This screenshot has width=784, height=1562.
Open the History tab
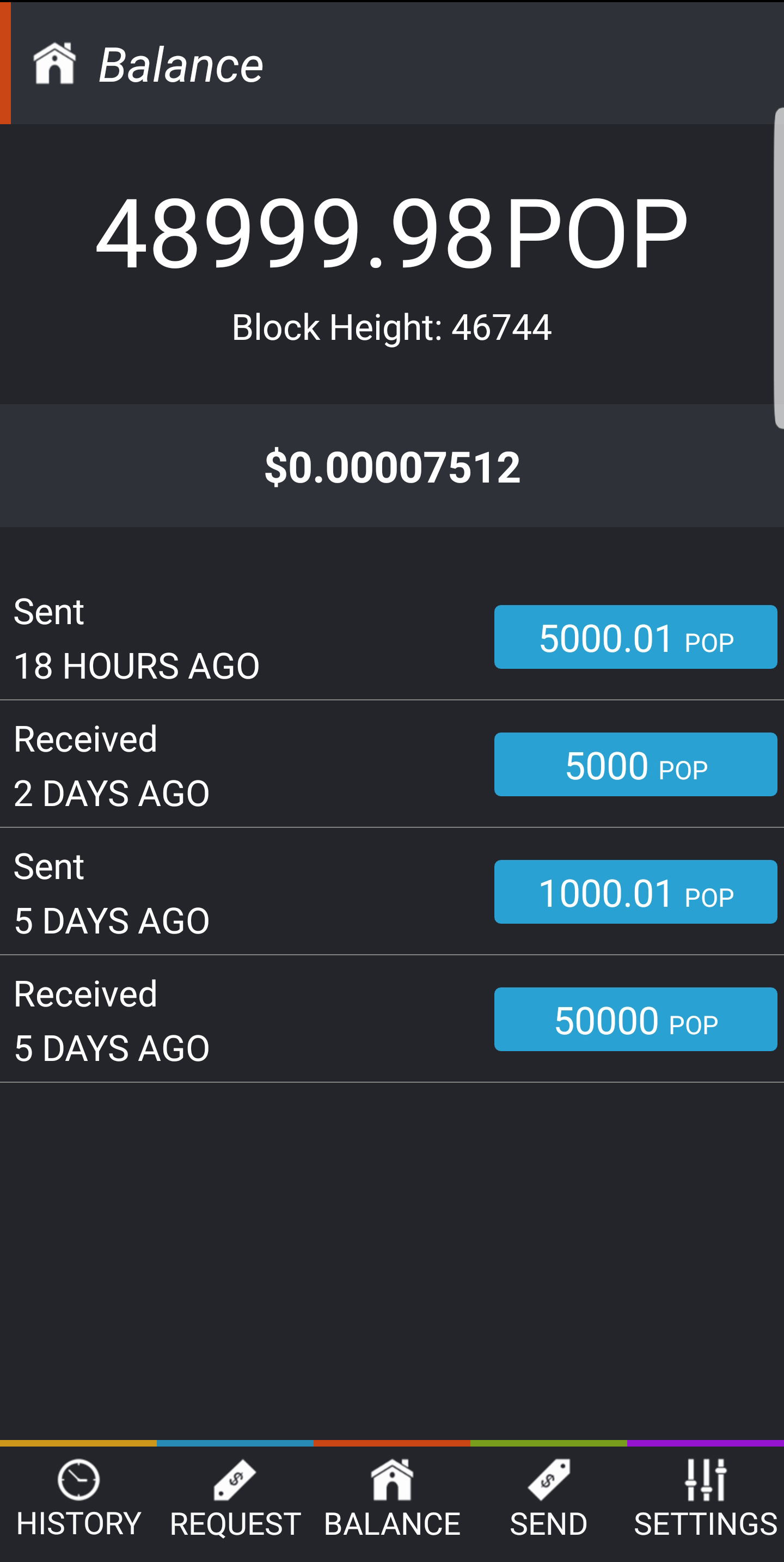click(78, 1501)
